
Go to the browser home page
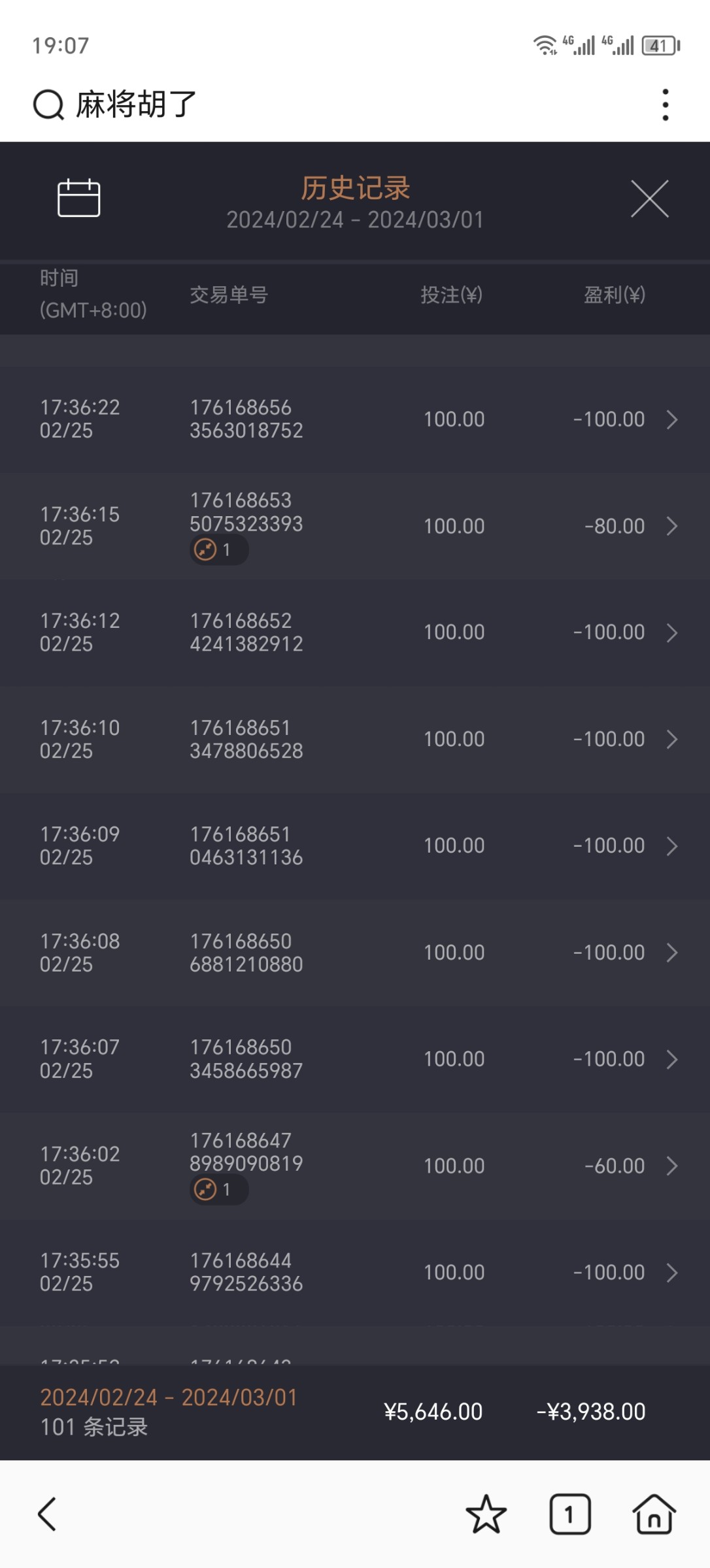[x=654, y=1514]
